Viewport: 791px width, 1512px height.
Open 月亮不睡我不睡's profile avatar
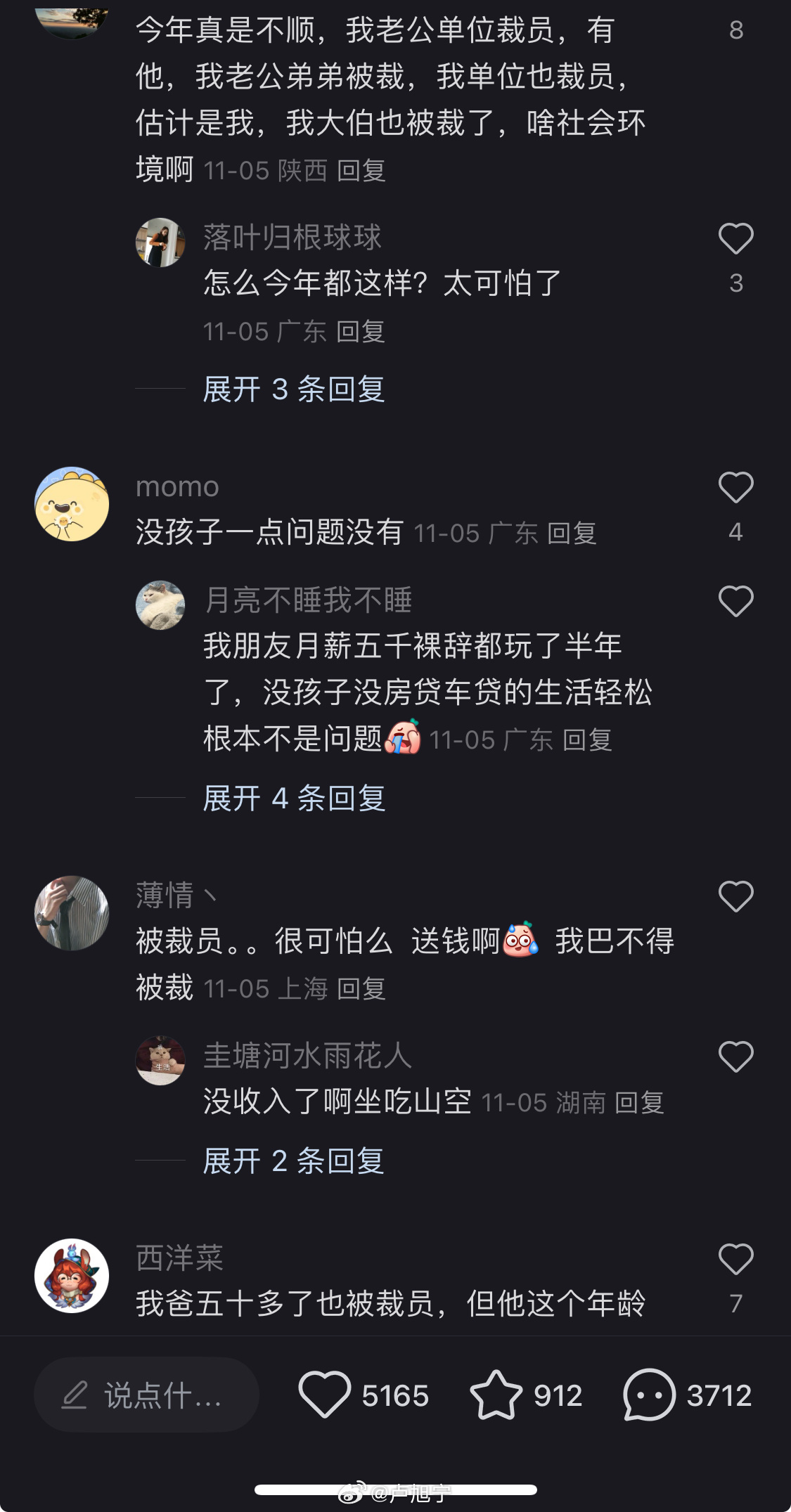160,605
